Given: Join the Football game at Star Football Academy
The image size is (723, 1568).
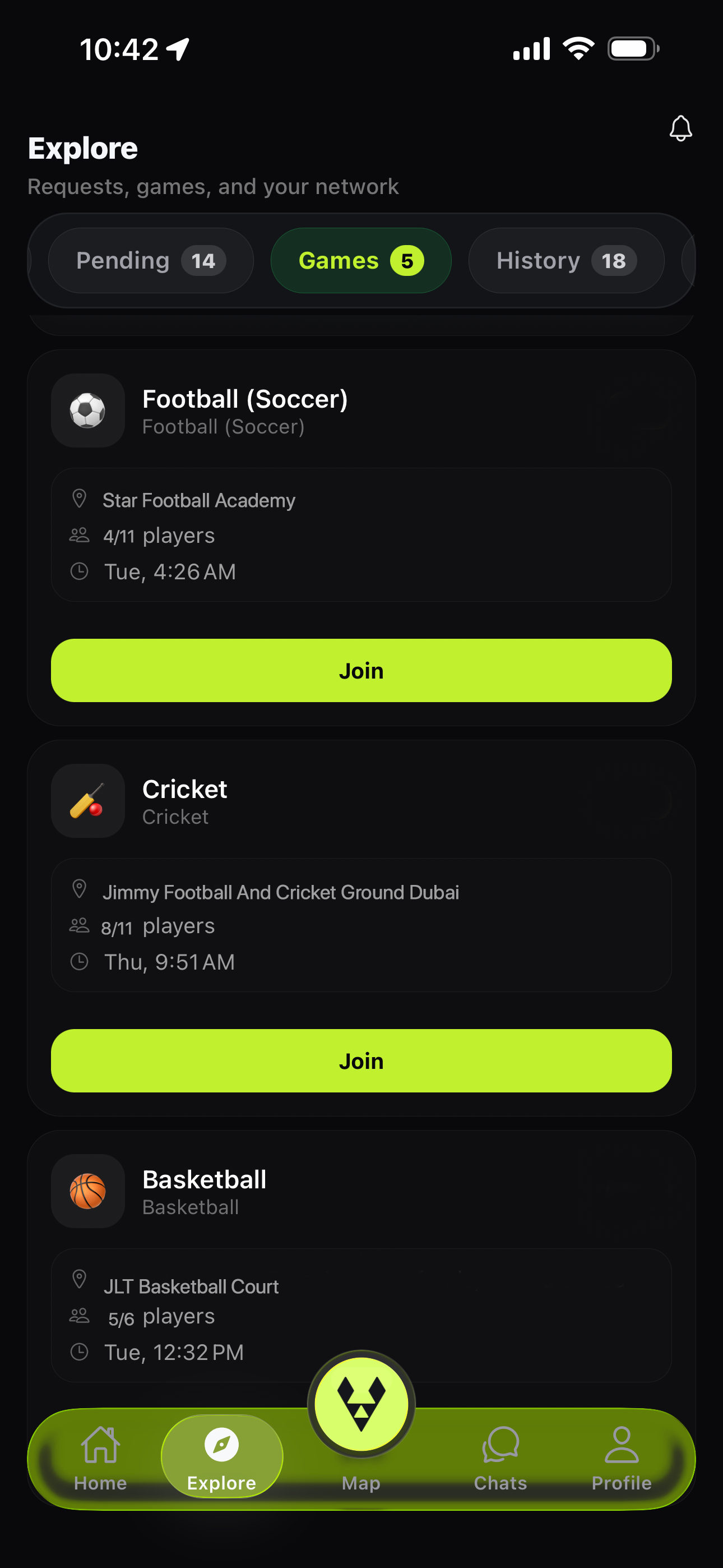Looking at the screenshot, I should coord(361,670).
